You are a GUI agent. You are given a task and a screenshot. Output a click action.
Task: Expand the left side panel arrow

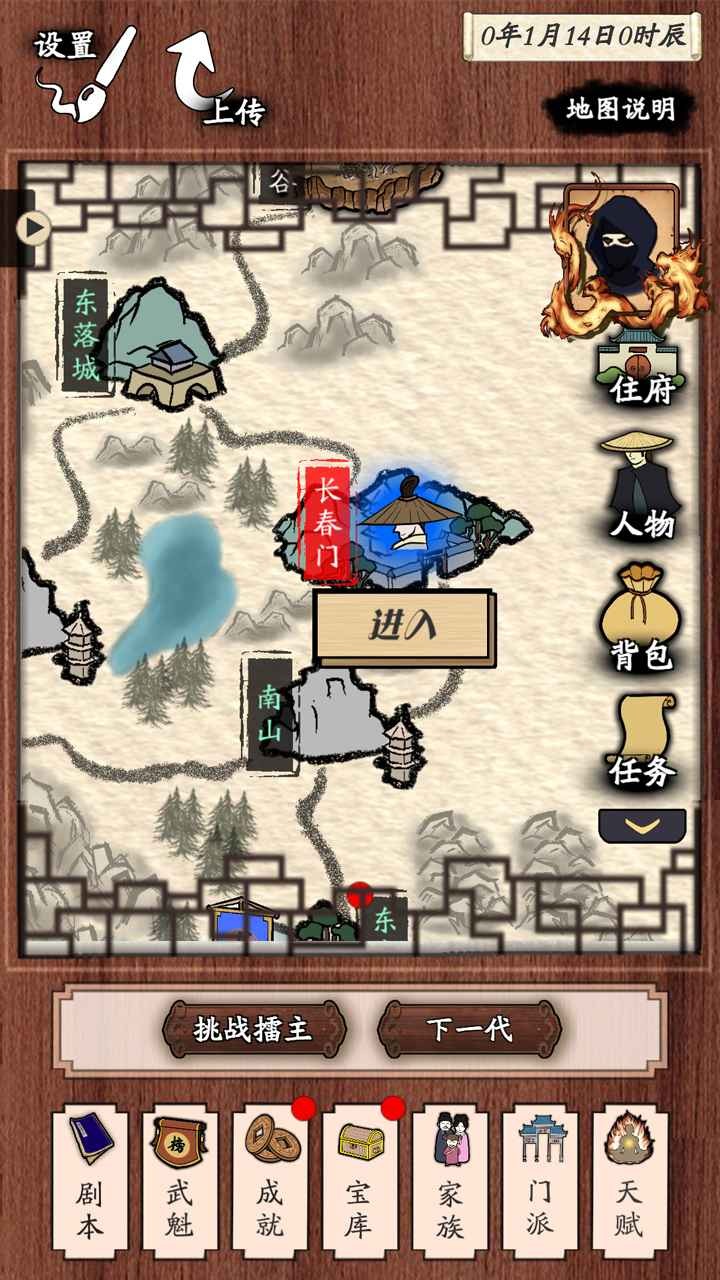tap(35, 229)
